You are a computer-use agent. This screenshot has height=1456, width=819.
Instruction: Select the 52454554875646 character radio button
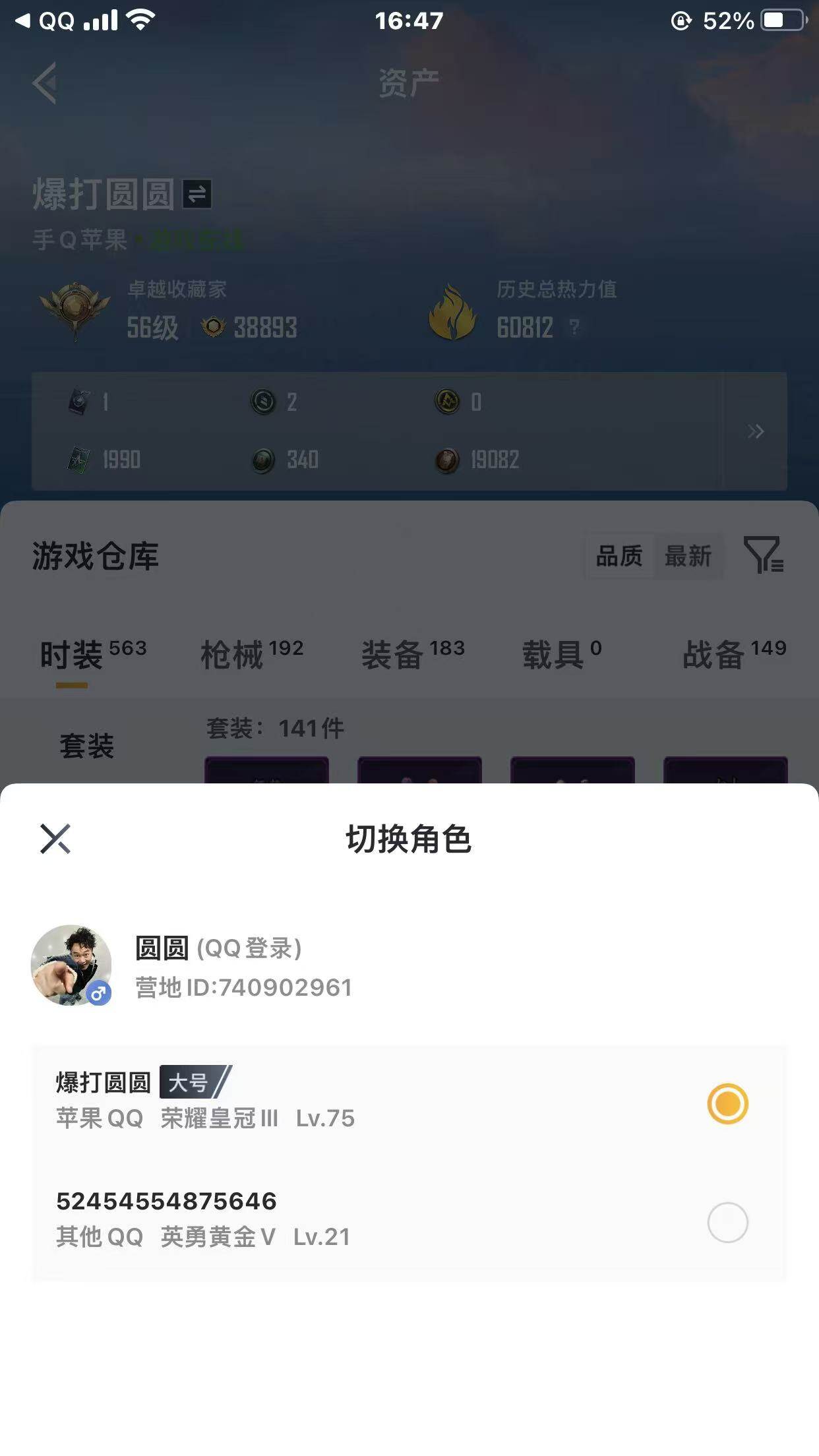(727, 1221)
